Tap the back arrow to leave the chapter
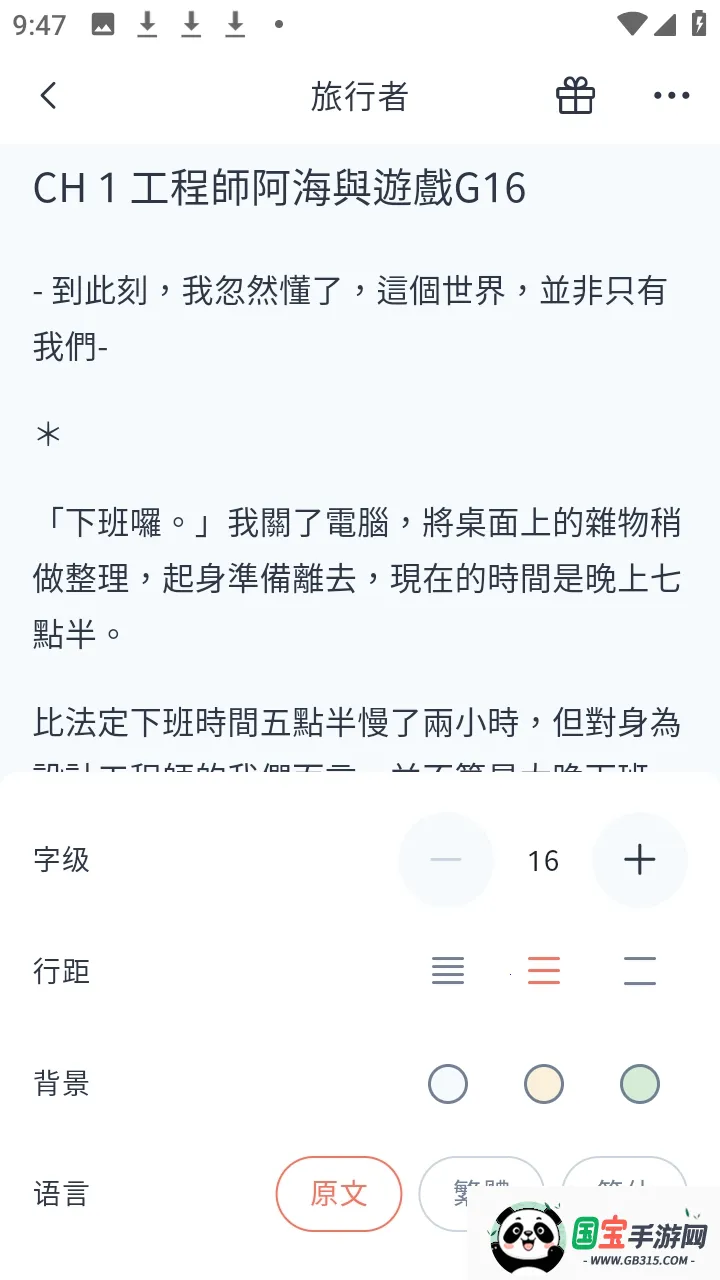 pyautogui.click(x=48, y=95)
